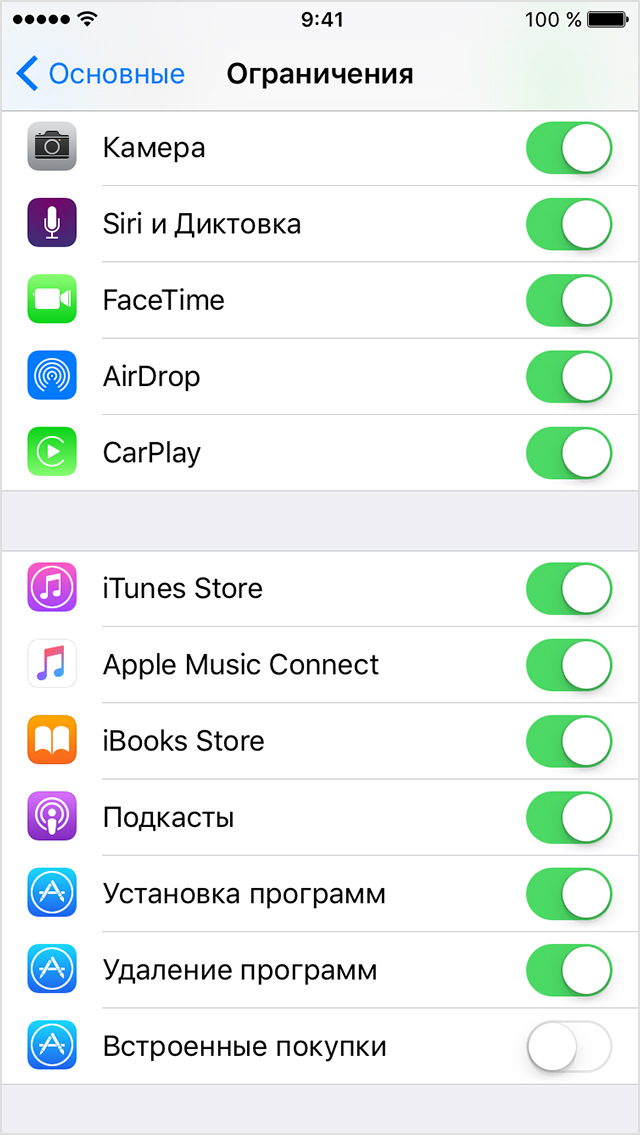Toggle Apple Music Connect off

568,665
